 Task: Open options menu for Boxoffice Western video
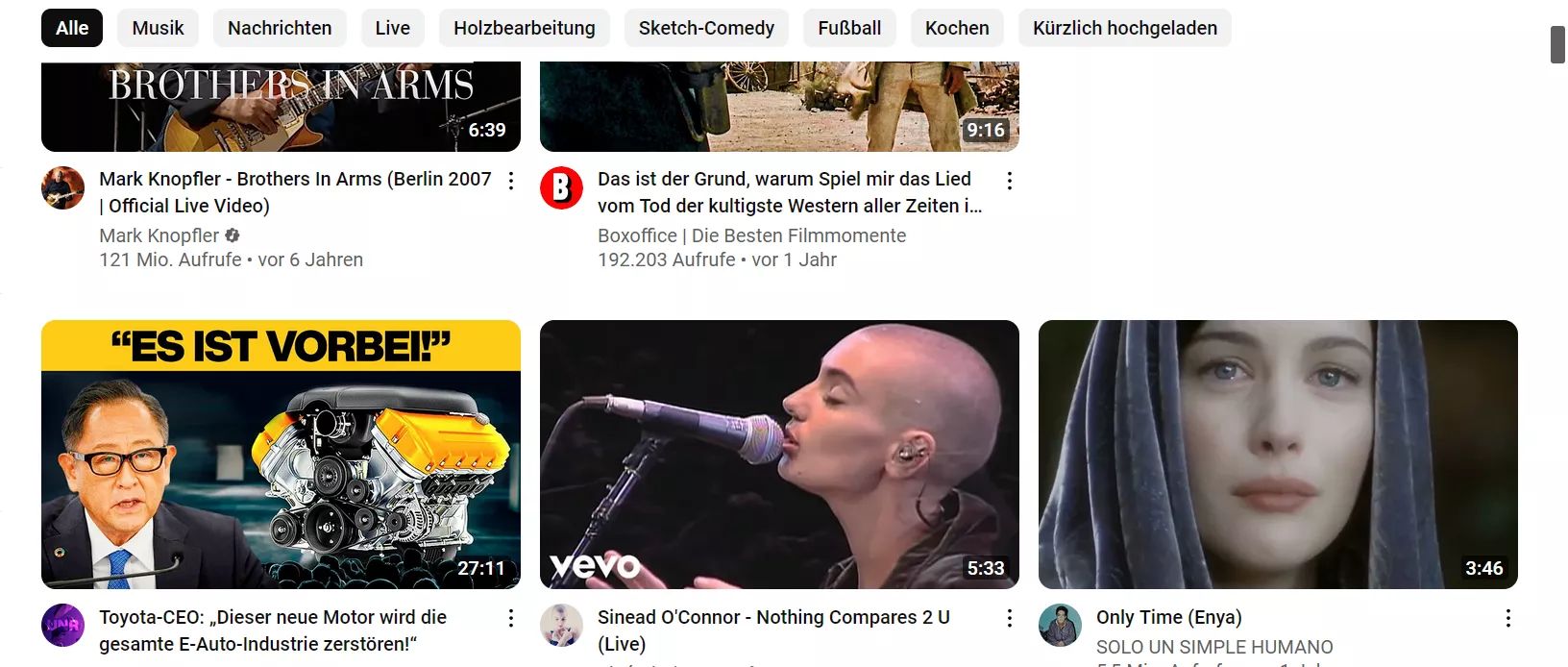tap(1009, 181)
